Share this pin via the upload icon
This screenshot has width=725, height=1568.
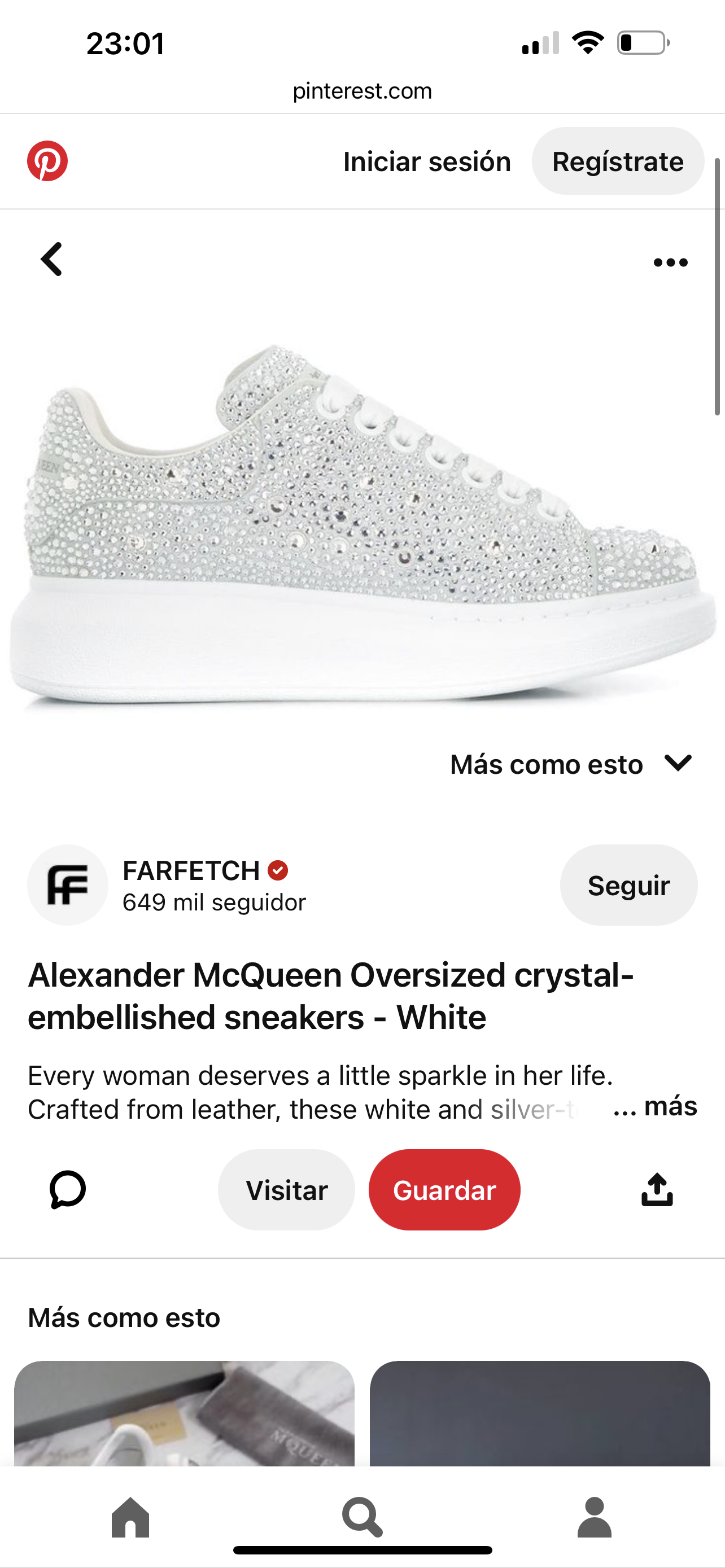pyautogui.click(x=657, y=1190)
